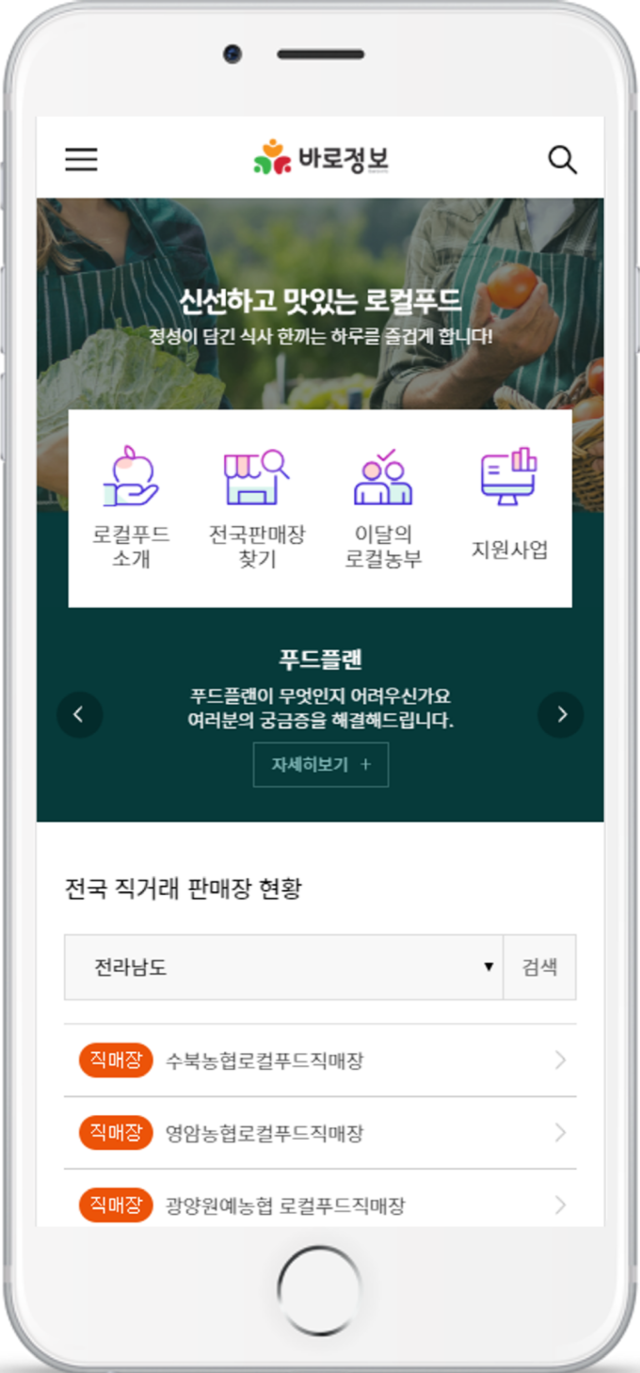
Task: Go to the next banner slide
Action: [561, 714]
